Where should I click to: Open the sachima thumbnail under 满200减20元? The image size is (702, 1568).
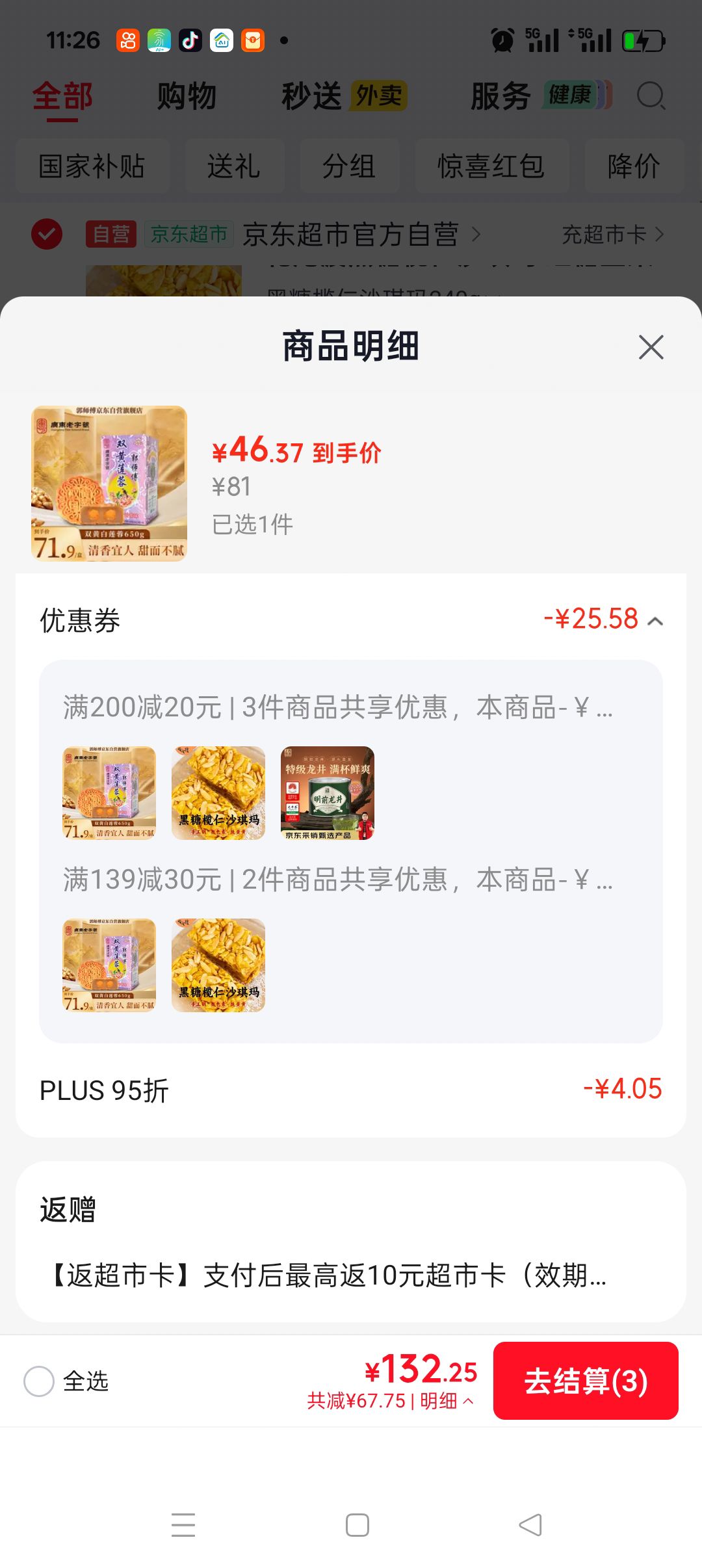pyautogui.click(x=218, y=793)
